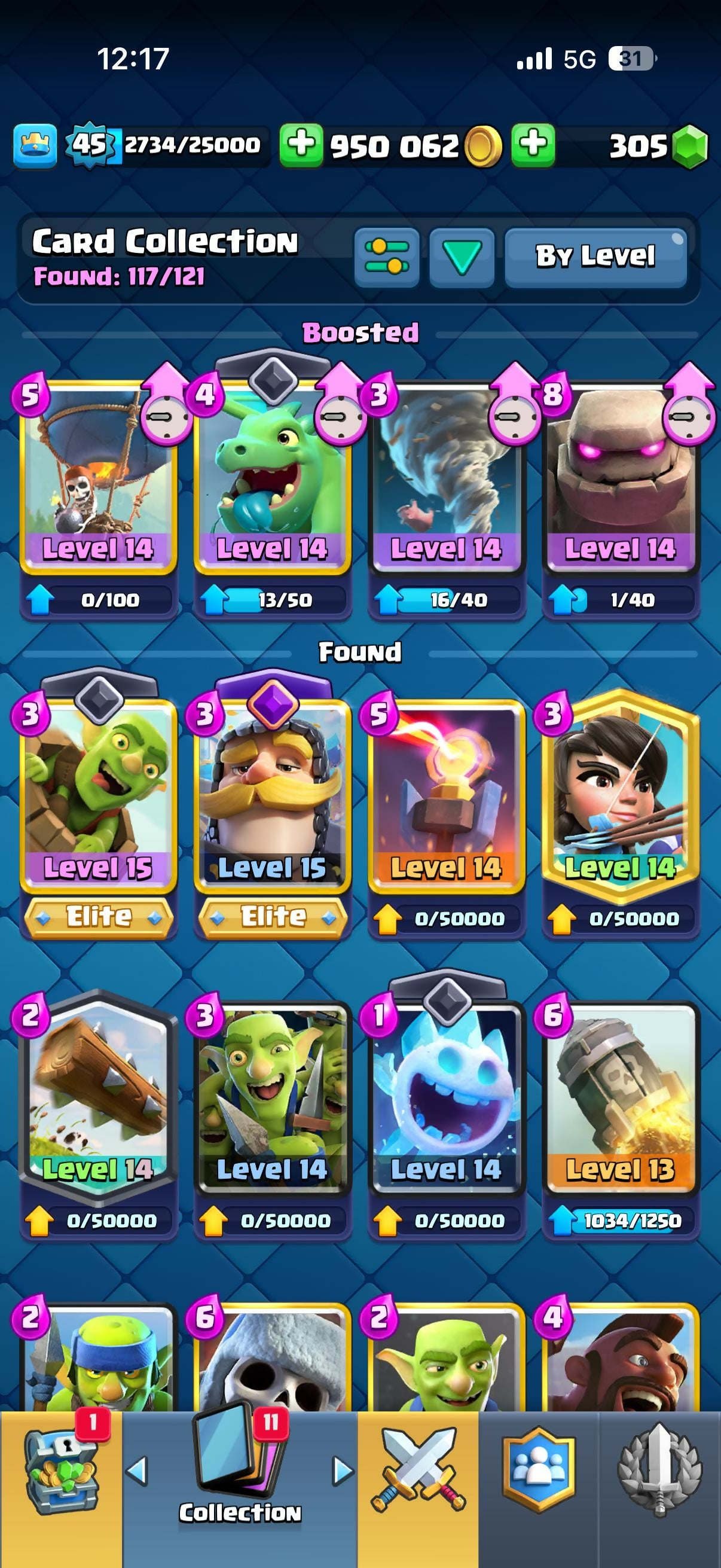Change the By Level sorting button
This screenshot has height=1568, width=721.
coord(595,257)
